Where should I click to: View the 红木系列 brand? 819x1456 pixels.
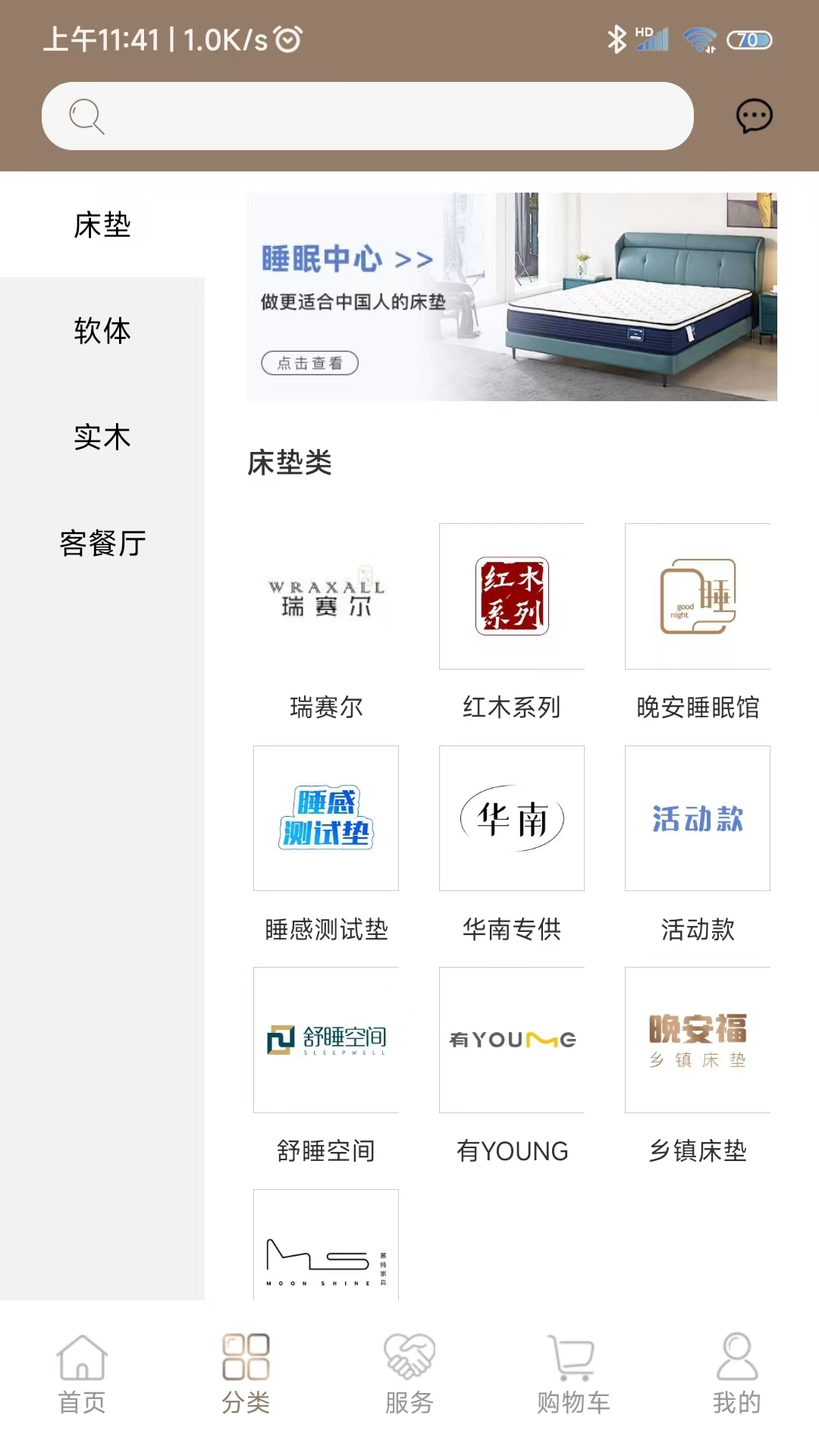512,597
